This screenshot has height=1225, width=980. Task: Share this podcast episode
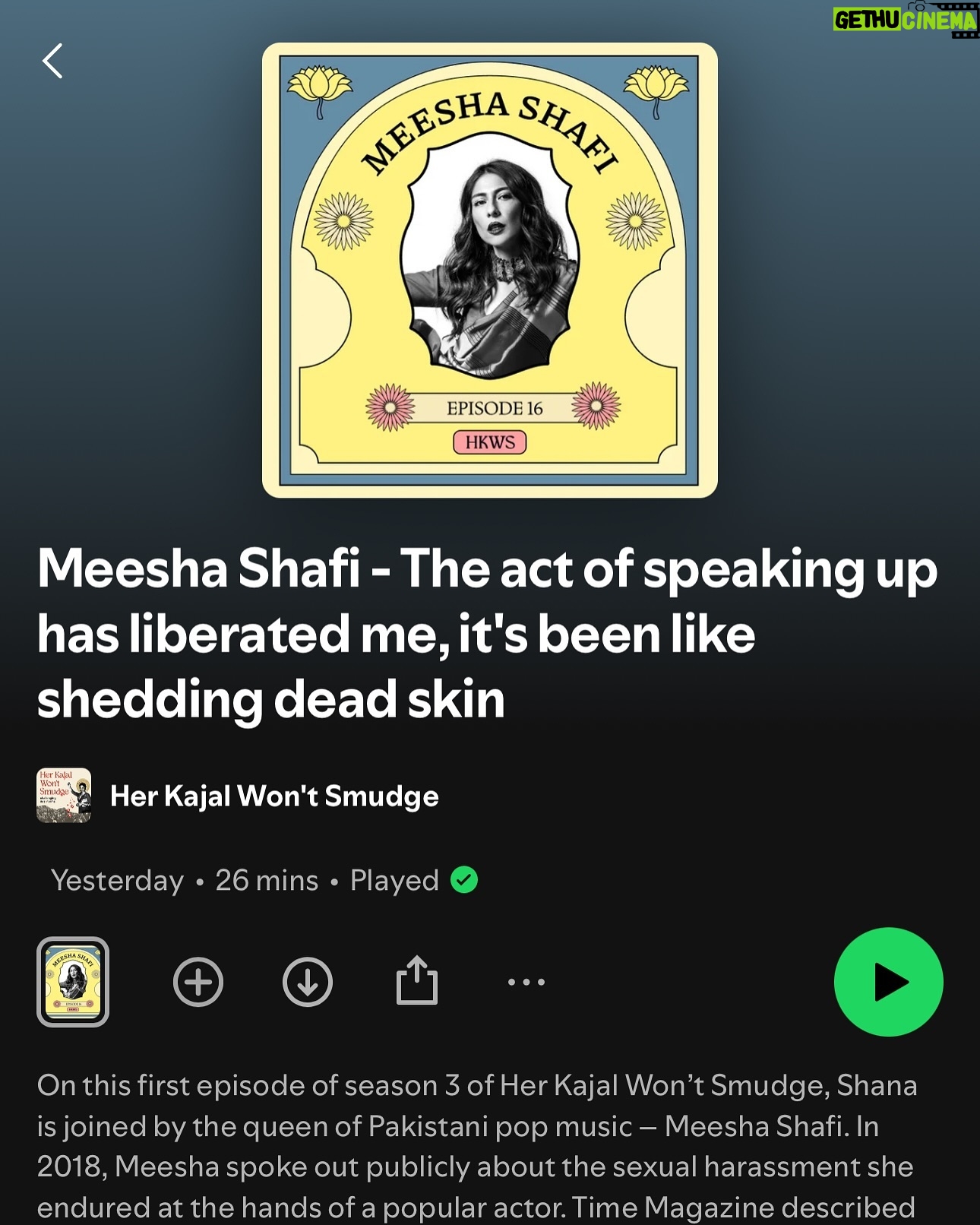[x=417, y=980]
